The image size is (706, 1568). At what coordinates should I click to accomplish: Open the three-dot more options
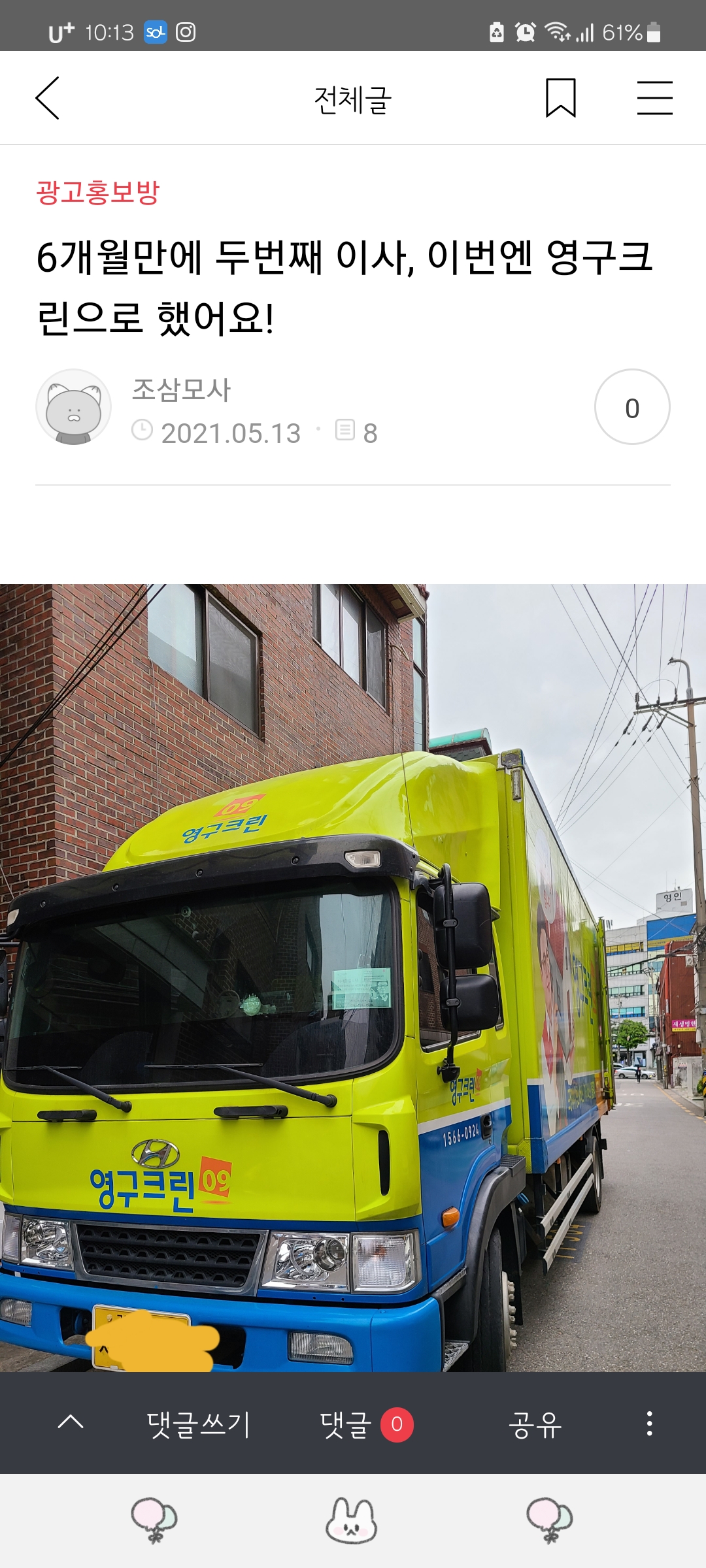pos(649,1423)
